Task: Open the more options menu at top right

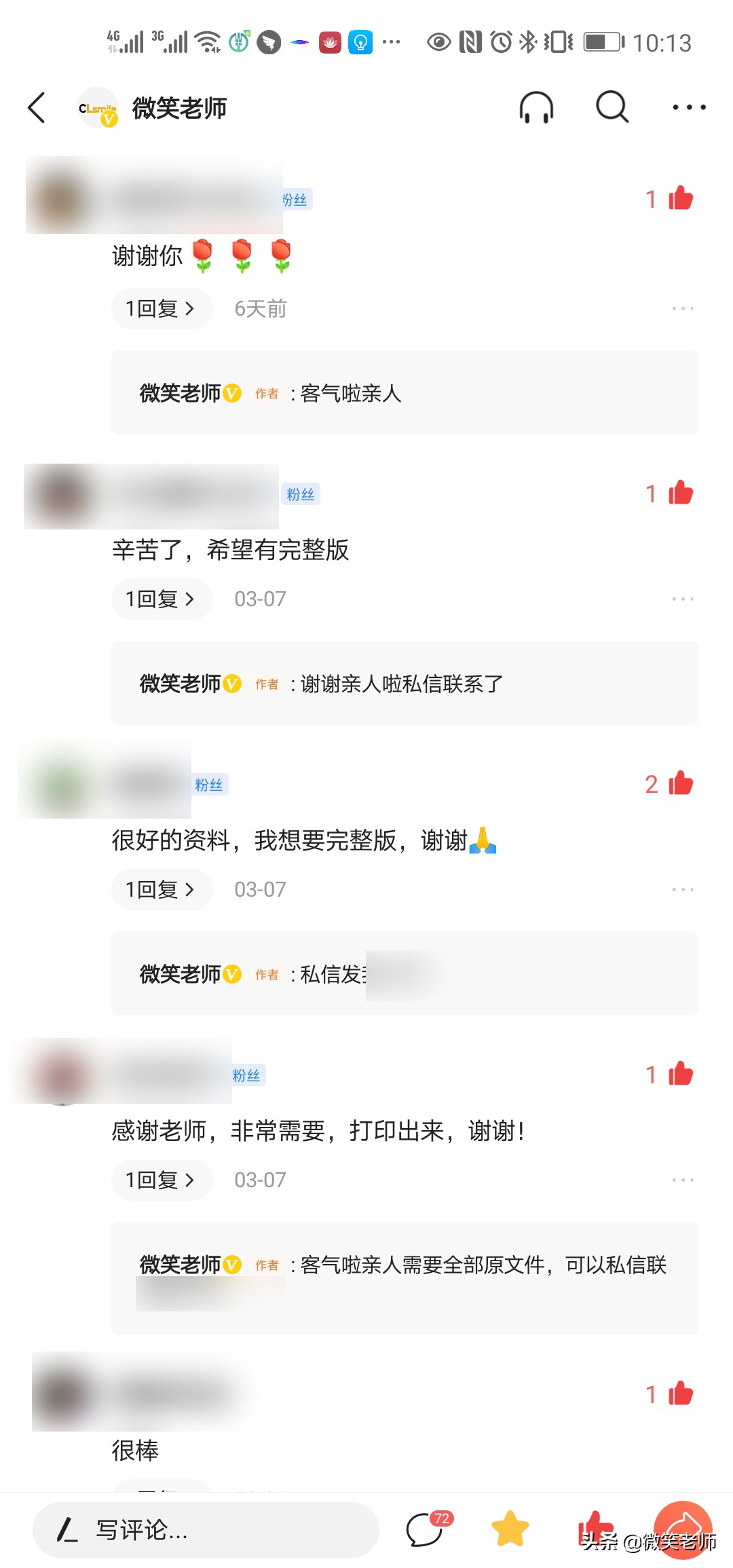Action: [688, 107]
